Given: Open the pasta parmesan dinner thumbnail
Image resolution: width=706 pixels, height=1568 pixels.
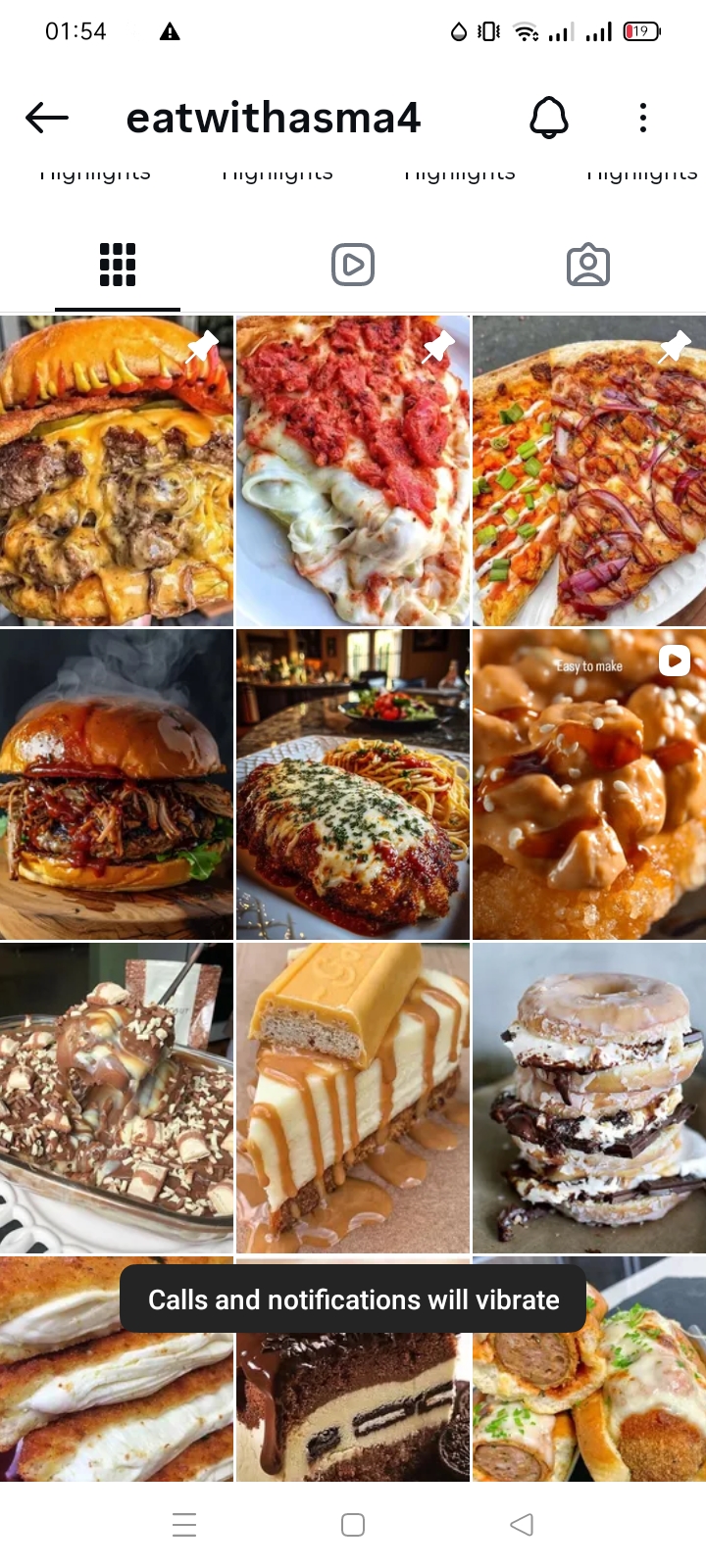Looking at the screenshot, I should (x=352, y=782).
